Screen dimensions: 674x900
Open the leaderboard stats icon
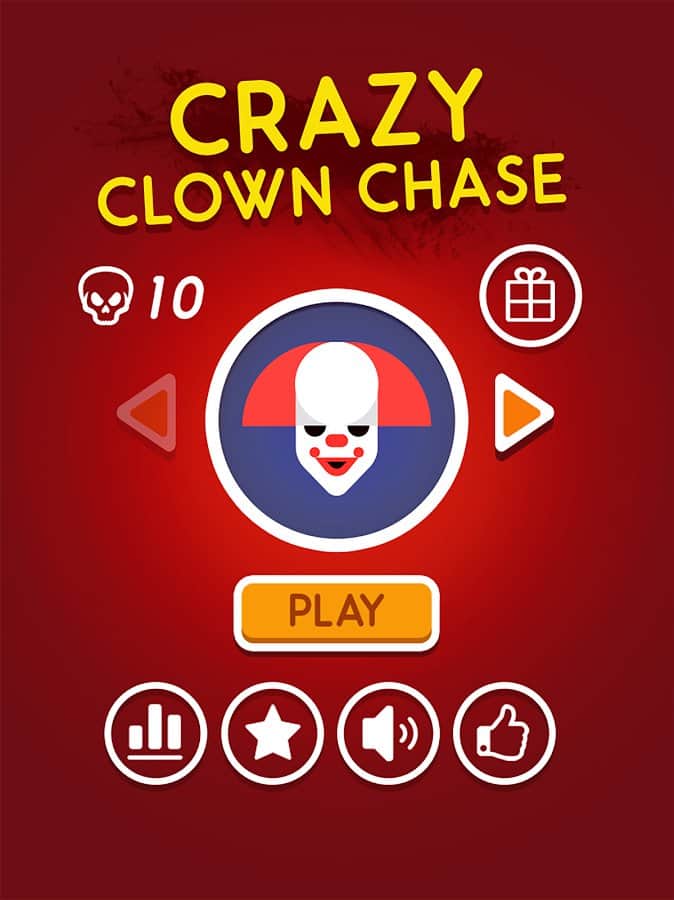(x=156, y=733)
